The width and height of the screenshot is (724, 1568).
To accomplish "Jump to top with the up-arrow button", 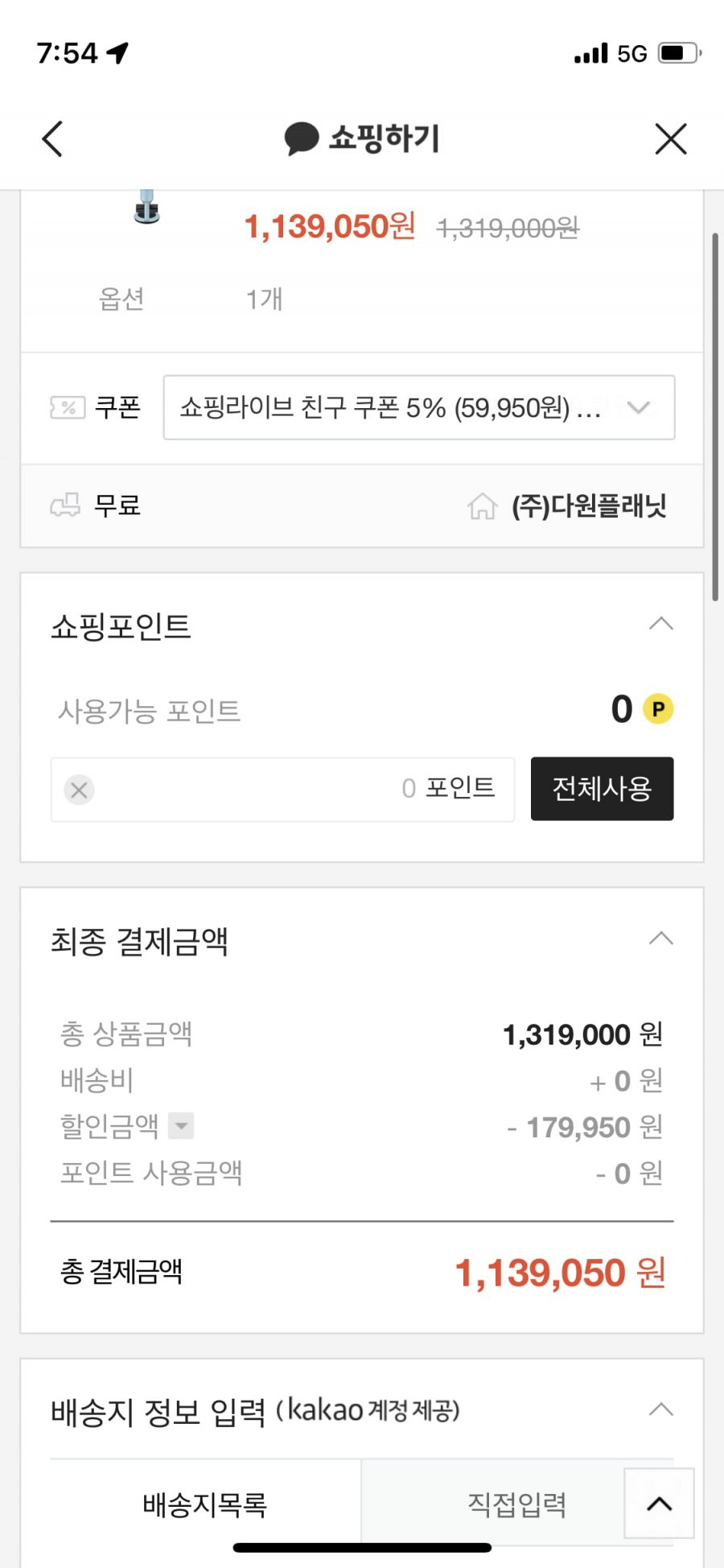I will [x=660, y=1503].
